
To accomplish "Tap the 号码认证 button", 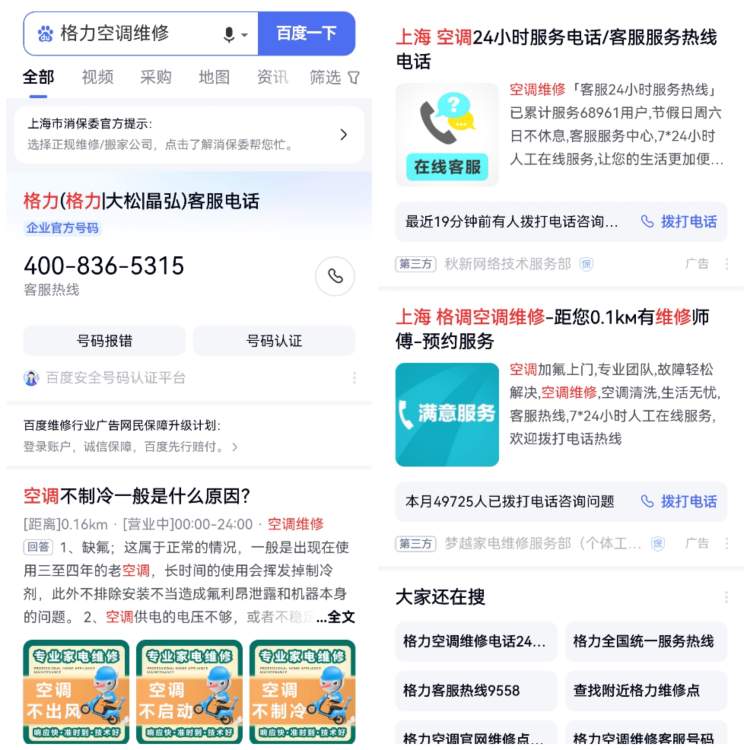I will [274, 340].
